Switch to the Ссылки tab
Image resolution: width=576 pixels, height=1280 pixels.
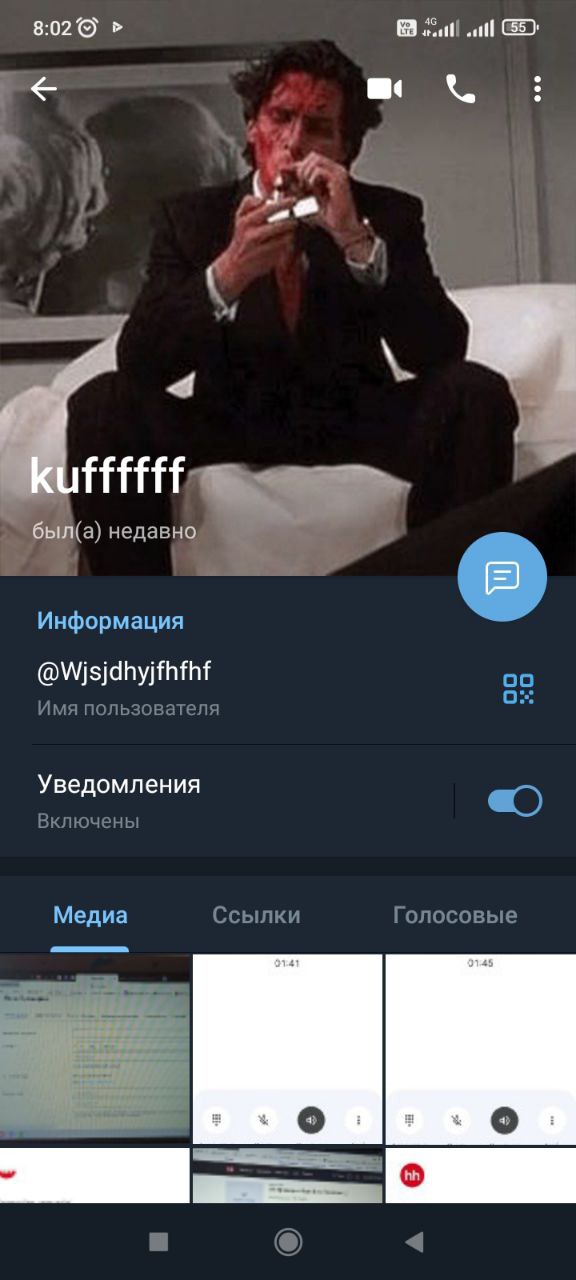tap(256, 915)
